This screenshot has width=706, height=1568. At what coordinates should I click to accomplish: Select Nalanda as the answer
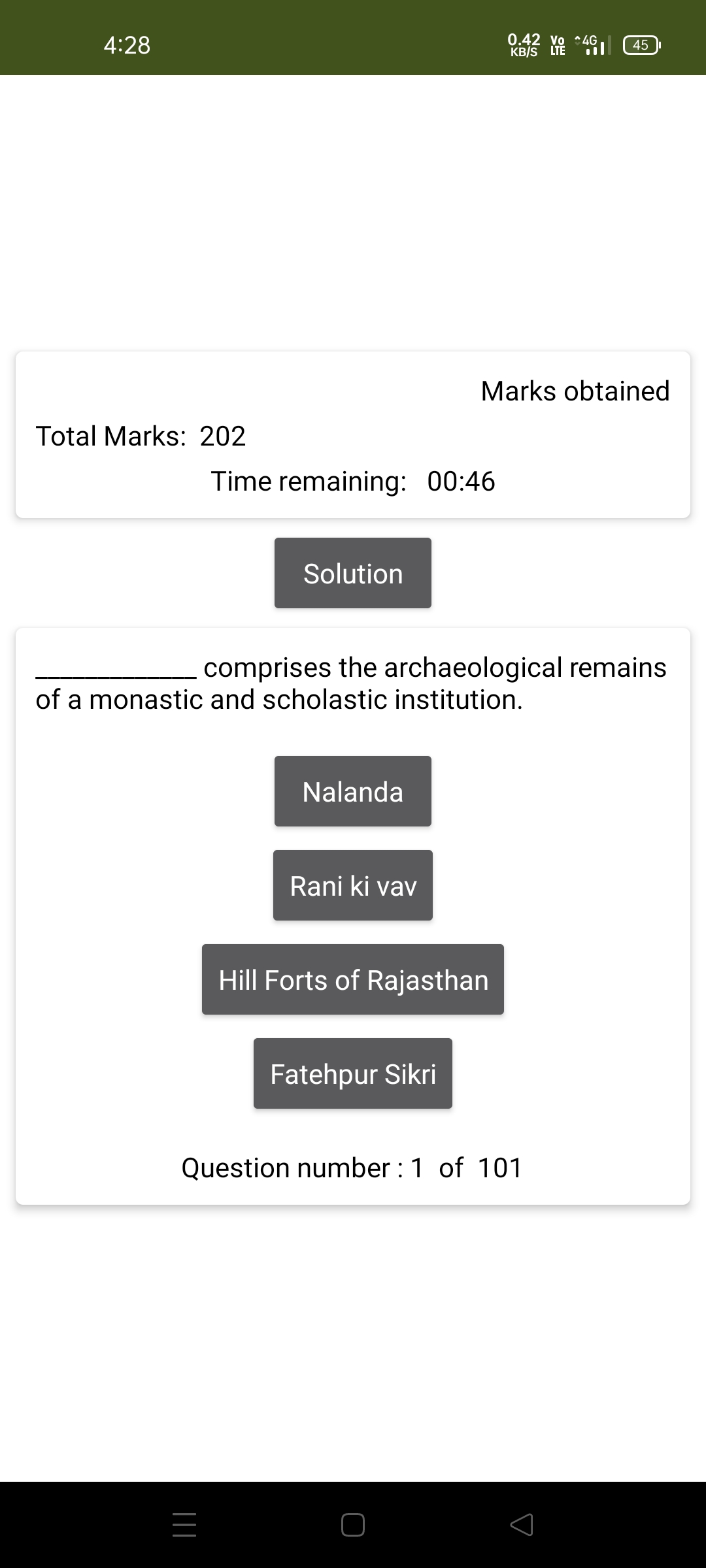pos(353,791)
